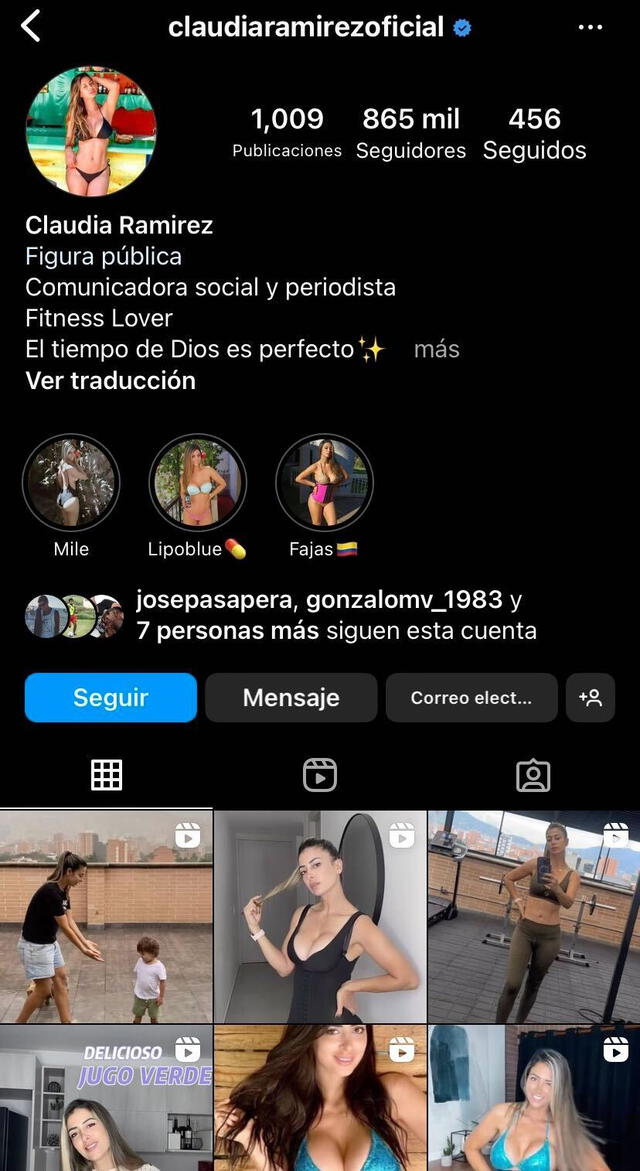This screenshot has height=1171, width=640.
Task: Open the reel with woman and child
Action: pyautogui.click(x=106, y=915)
